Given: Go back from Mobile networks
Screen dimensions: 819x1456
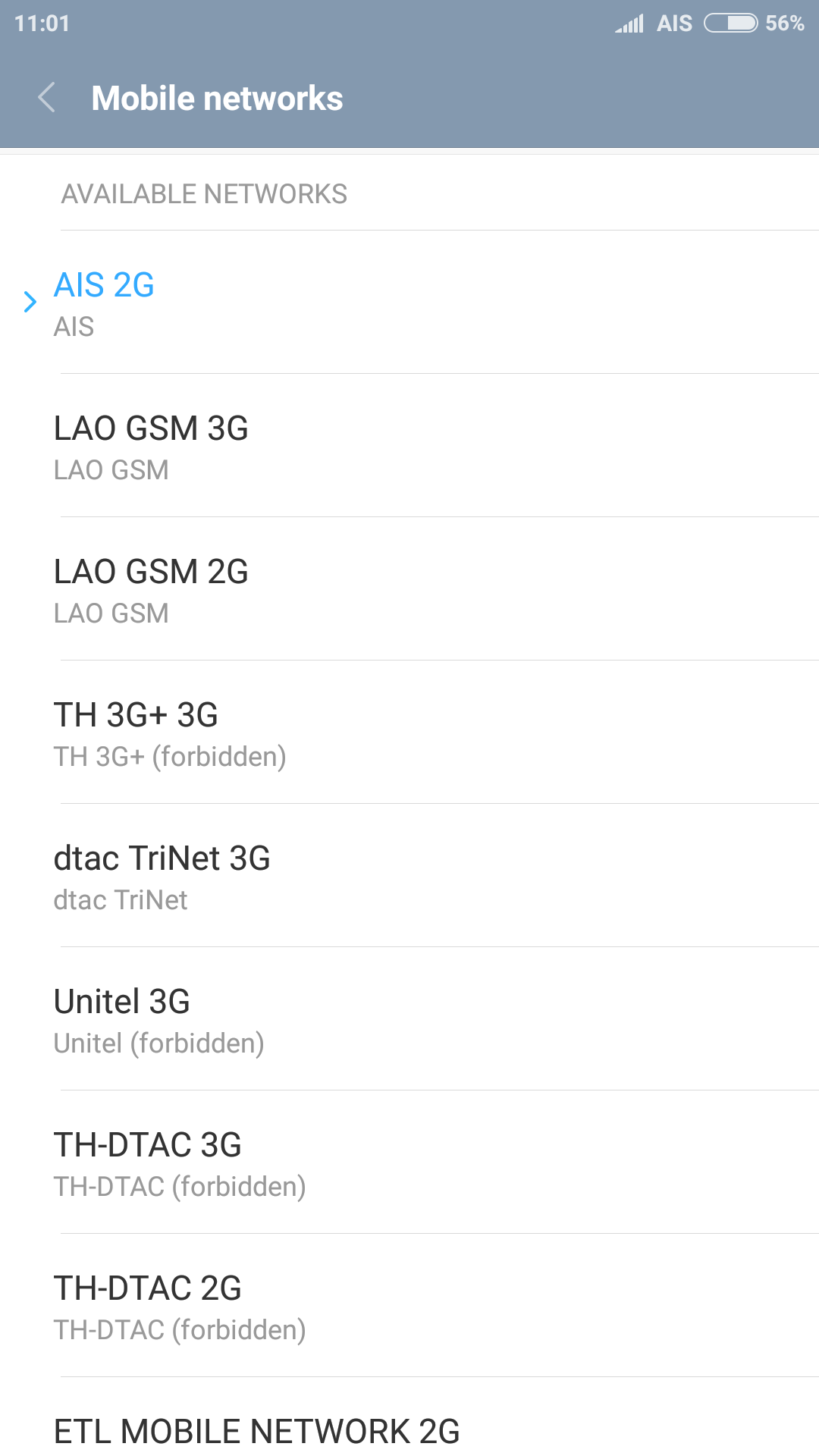Looking at the screenshot, I should [x=47, y=98].
